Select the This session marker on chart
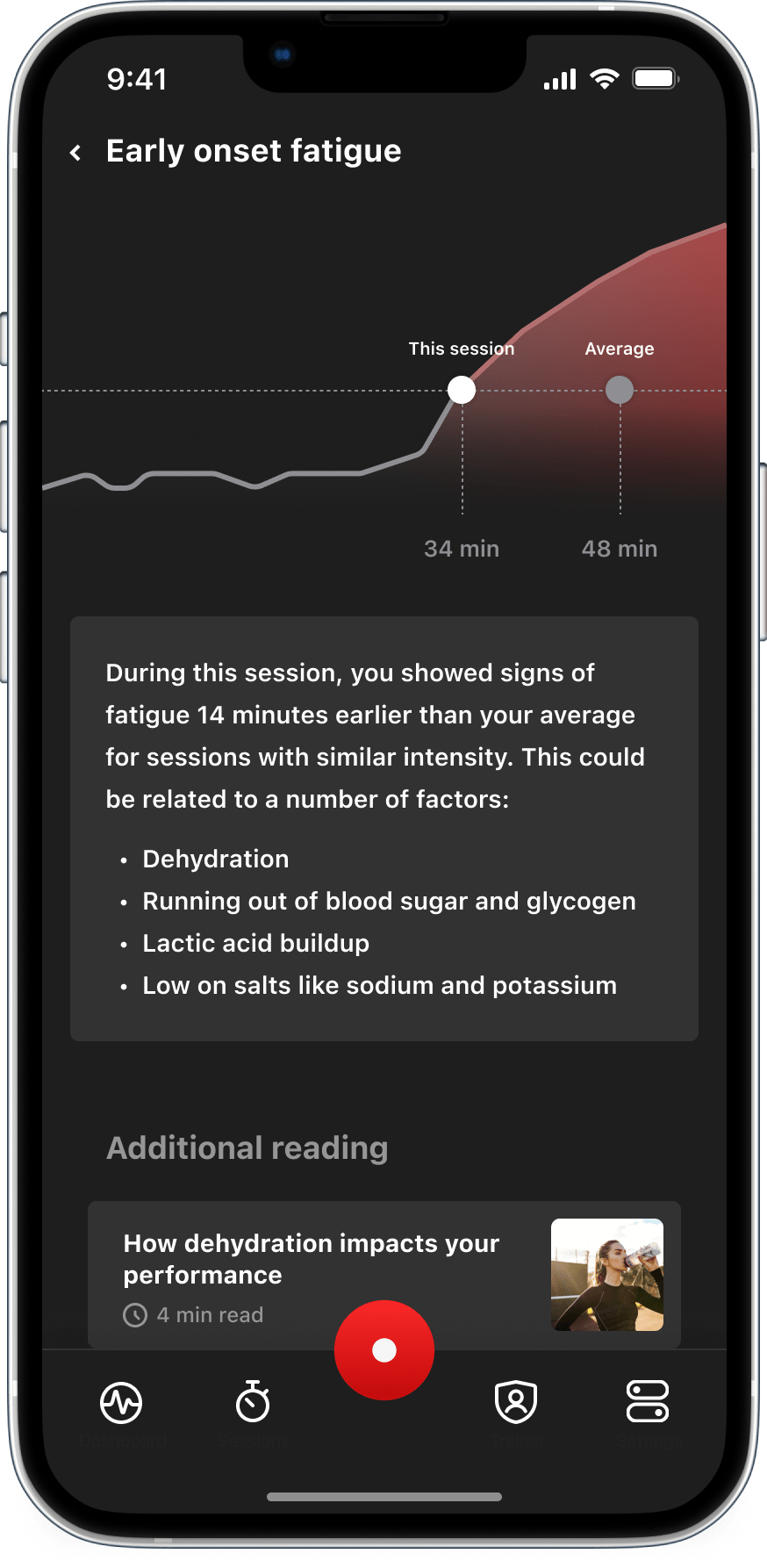The height and width of the screenshot is (1568, 767). [x=462, y=390]
